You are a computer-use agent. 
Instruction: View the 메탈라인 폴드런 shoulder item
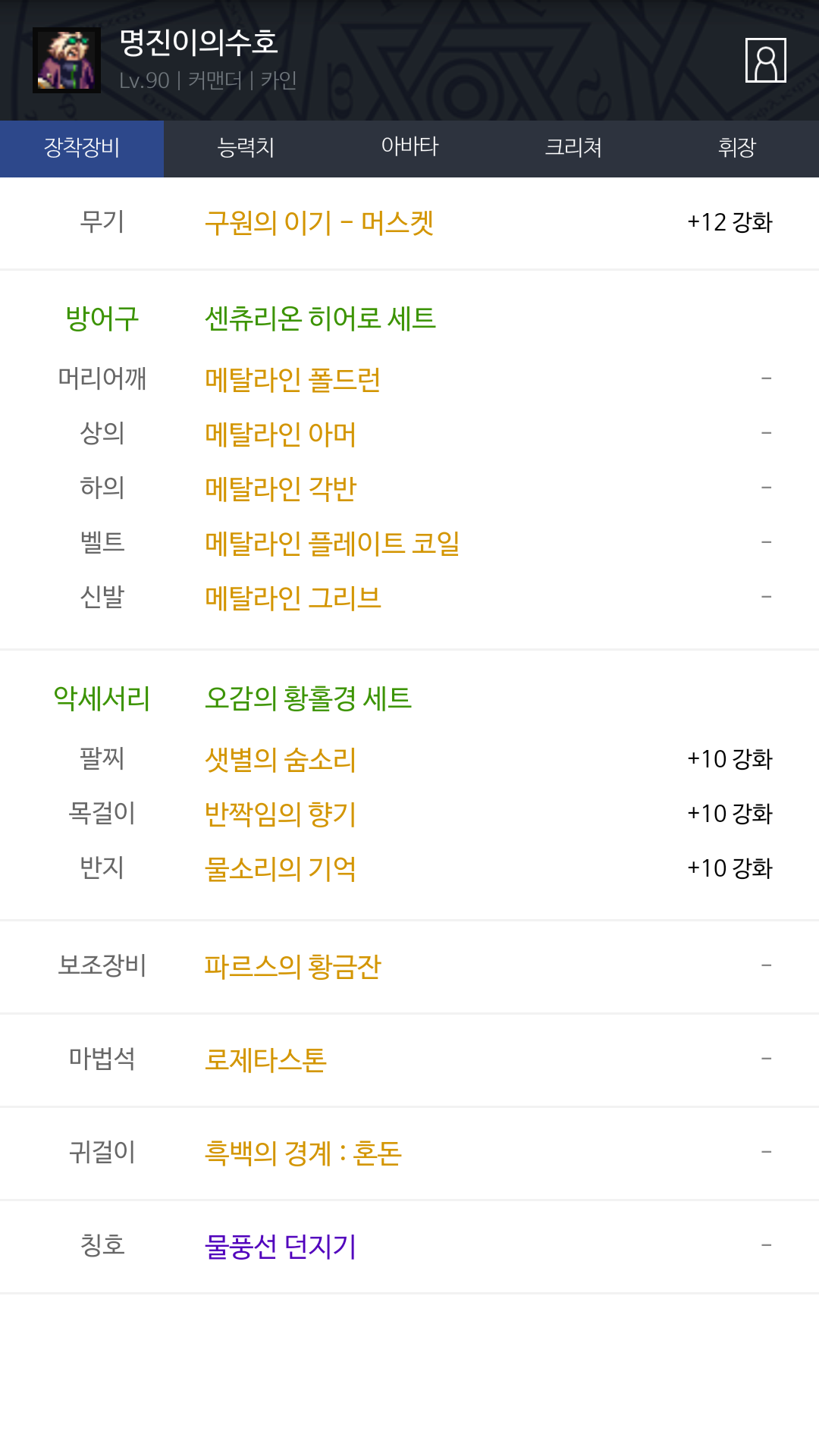293,379
